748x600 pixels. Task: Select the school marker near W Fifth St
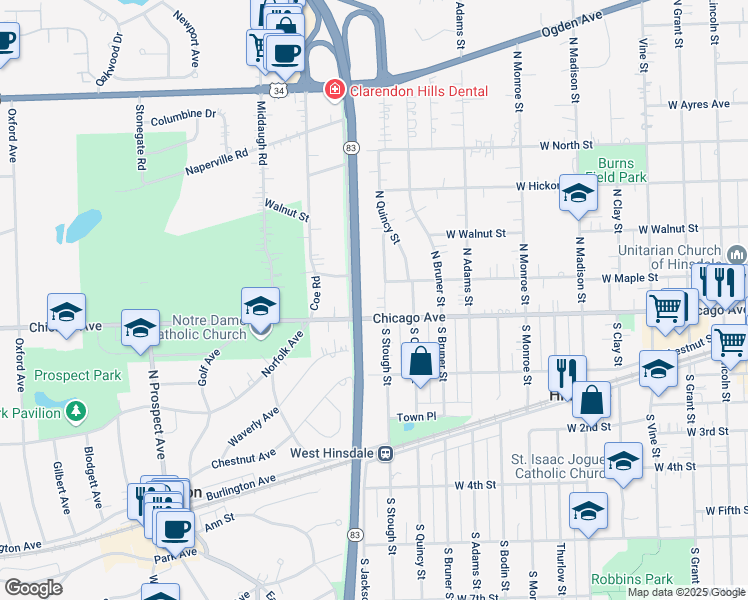point(588,510)
